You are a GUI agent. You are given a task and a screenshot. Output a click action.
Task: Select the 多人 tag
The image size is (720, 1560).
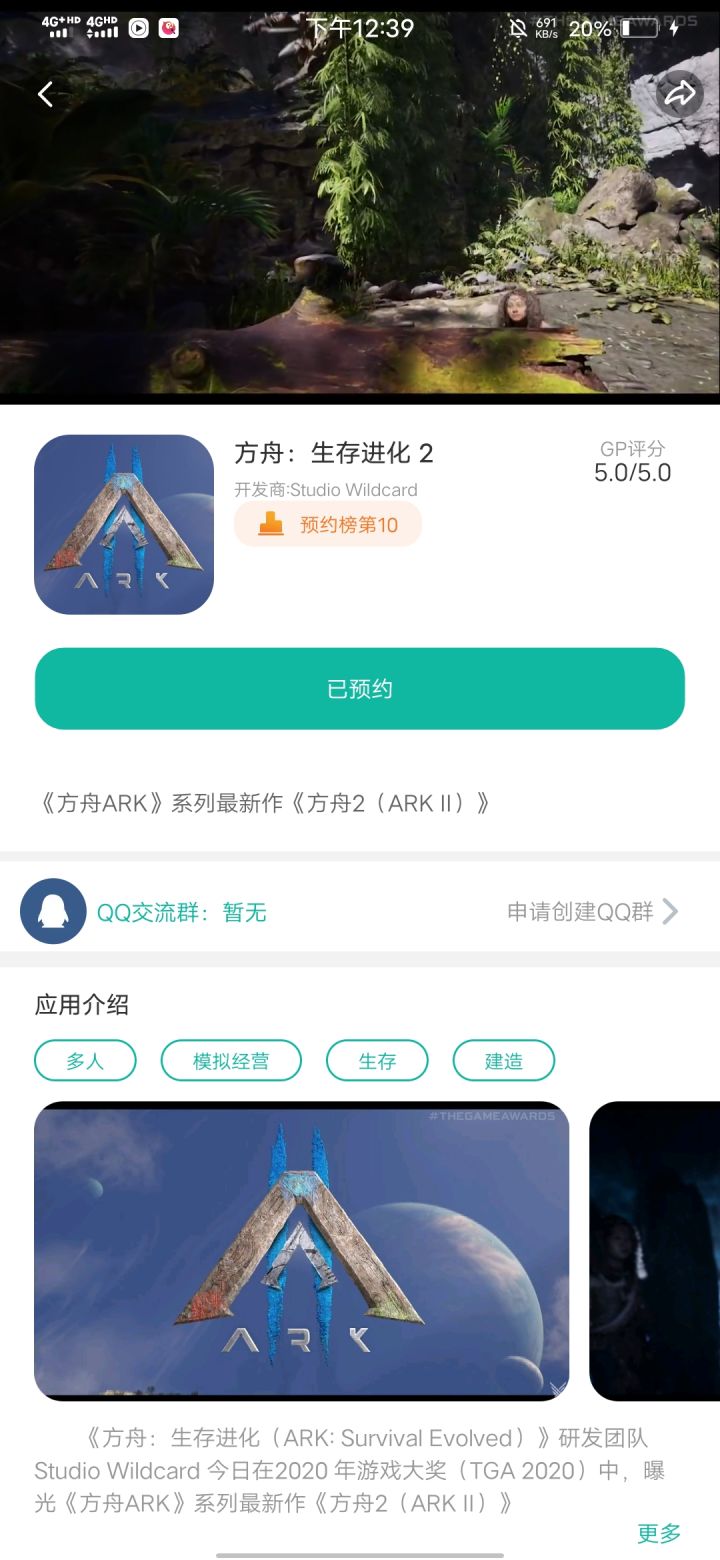[85, 1060]
